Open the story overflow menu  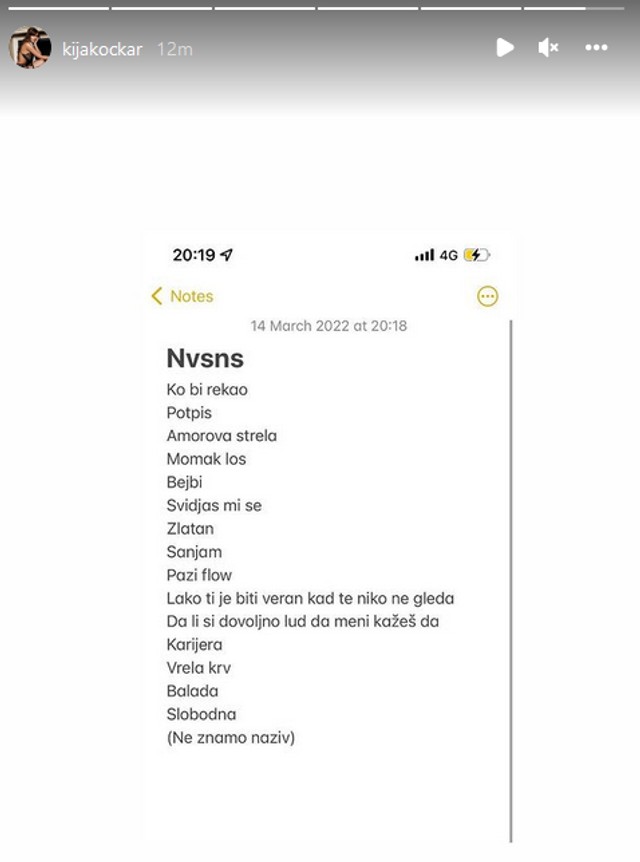coord(596,47)
